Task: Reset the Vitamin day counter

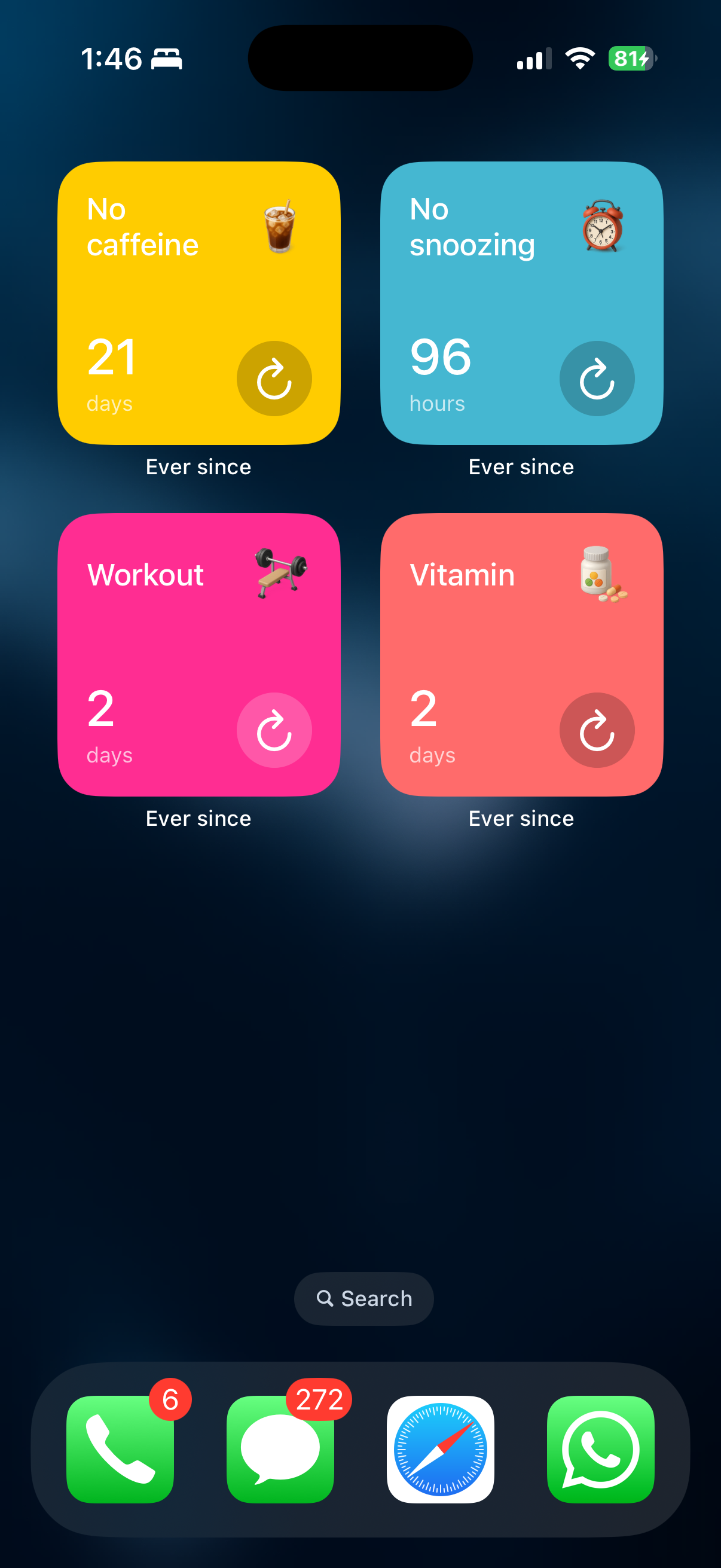Action: click(596, 730)
